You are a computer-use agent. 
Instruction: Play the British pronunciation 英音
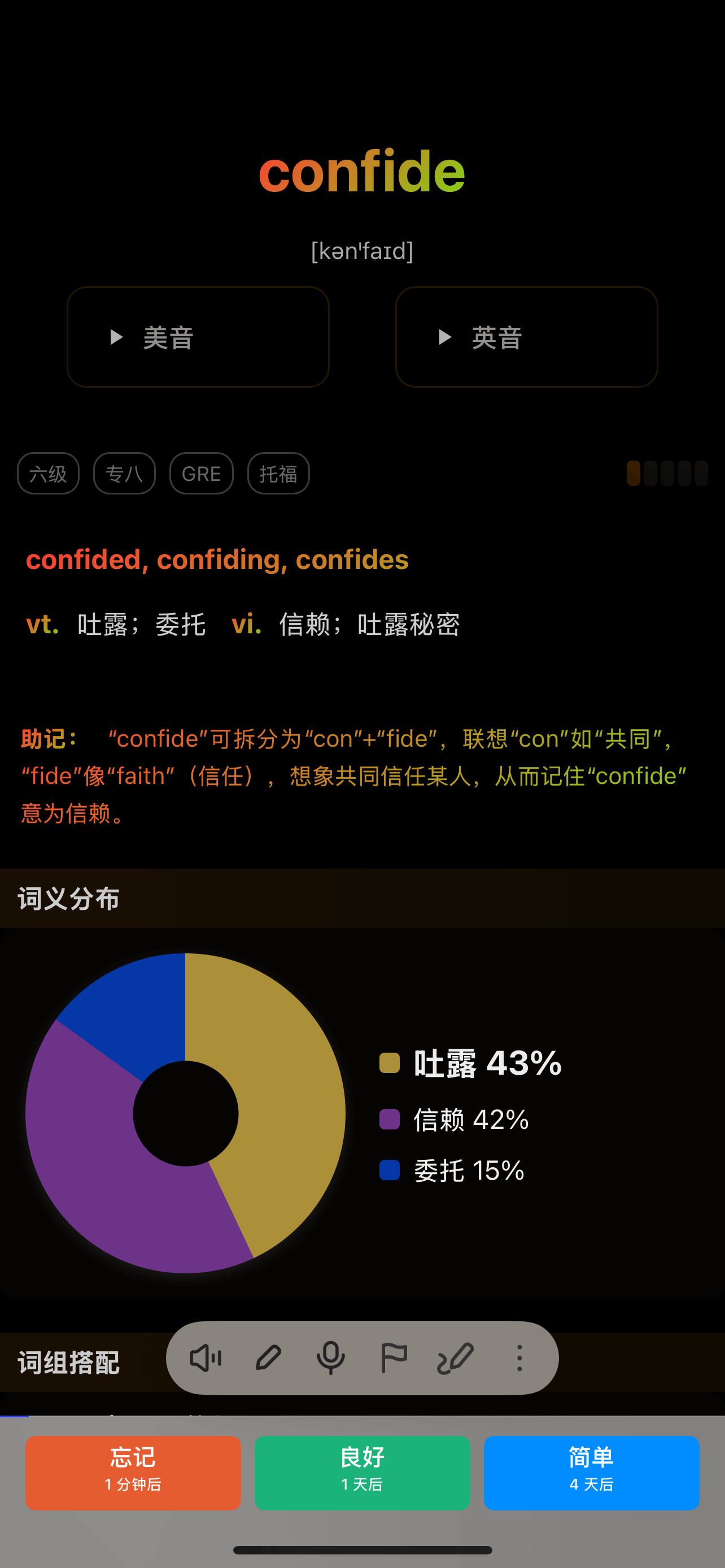point(527,336)
